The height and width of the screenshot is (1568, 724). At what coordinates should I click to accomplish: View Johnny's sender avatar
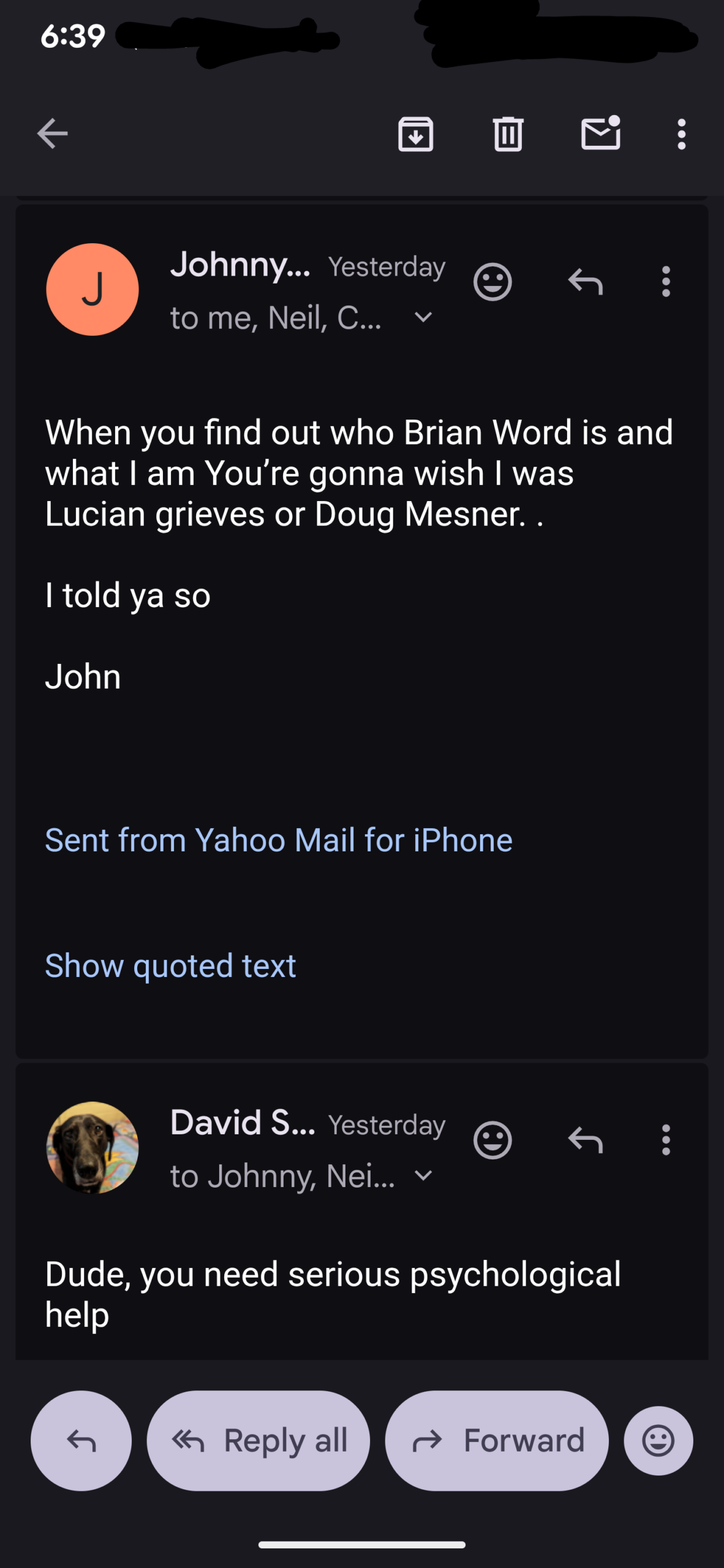[92, 289]
